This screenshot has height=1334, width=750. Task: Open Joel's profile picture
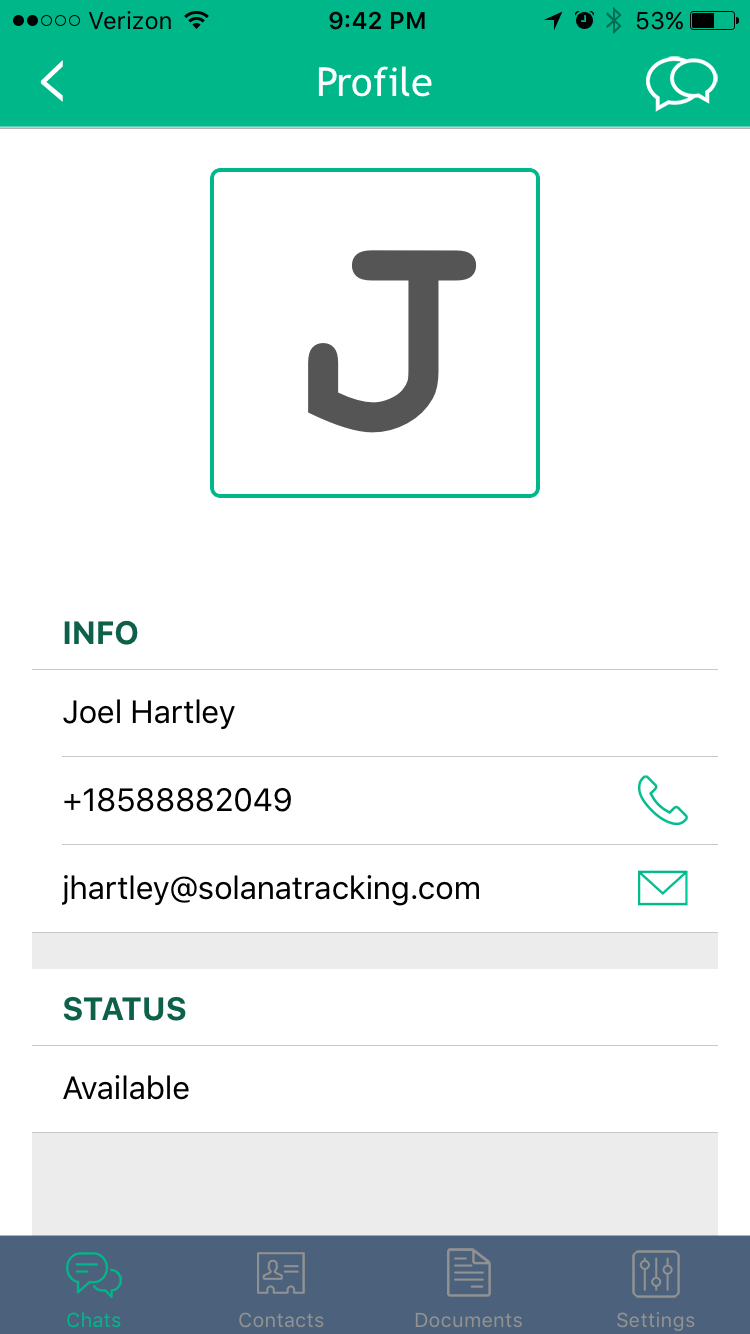point(375,333)
